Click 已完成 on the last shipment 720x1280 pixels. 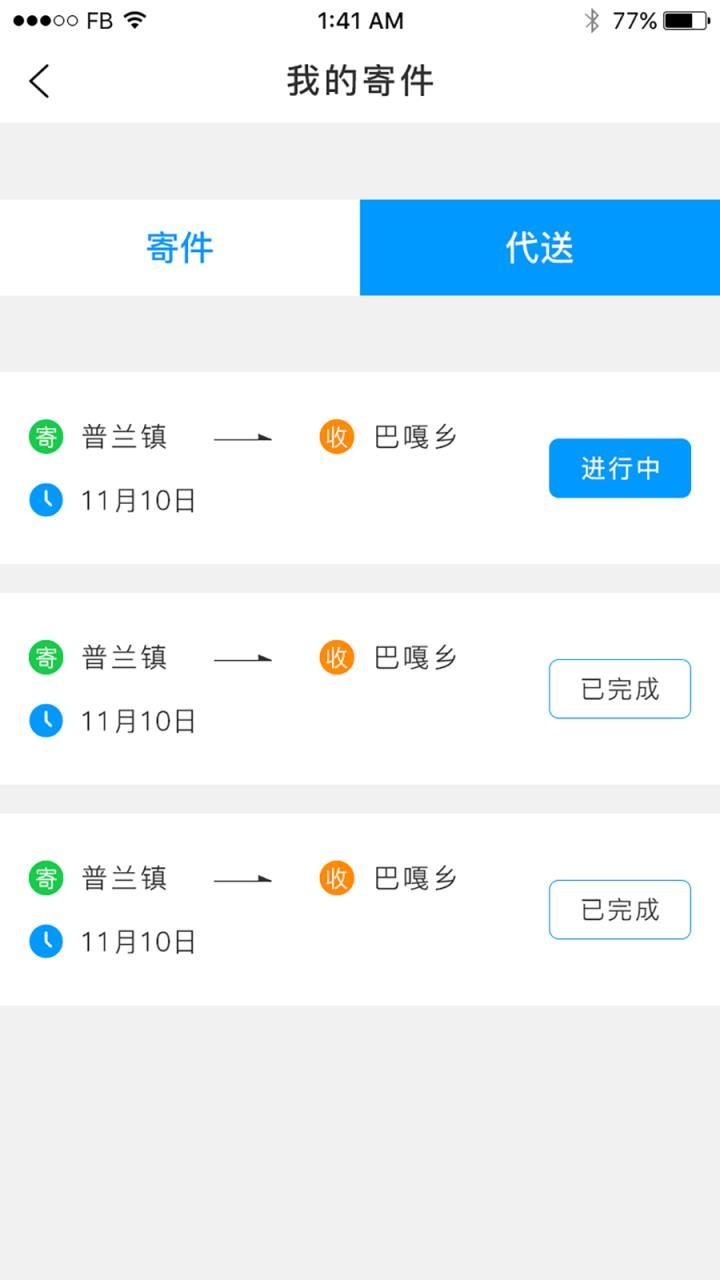[619, 909]
